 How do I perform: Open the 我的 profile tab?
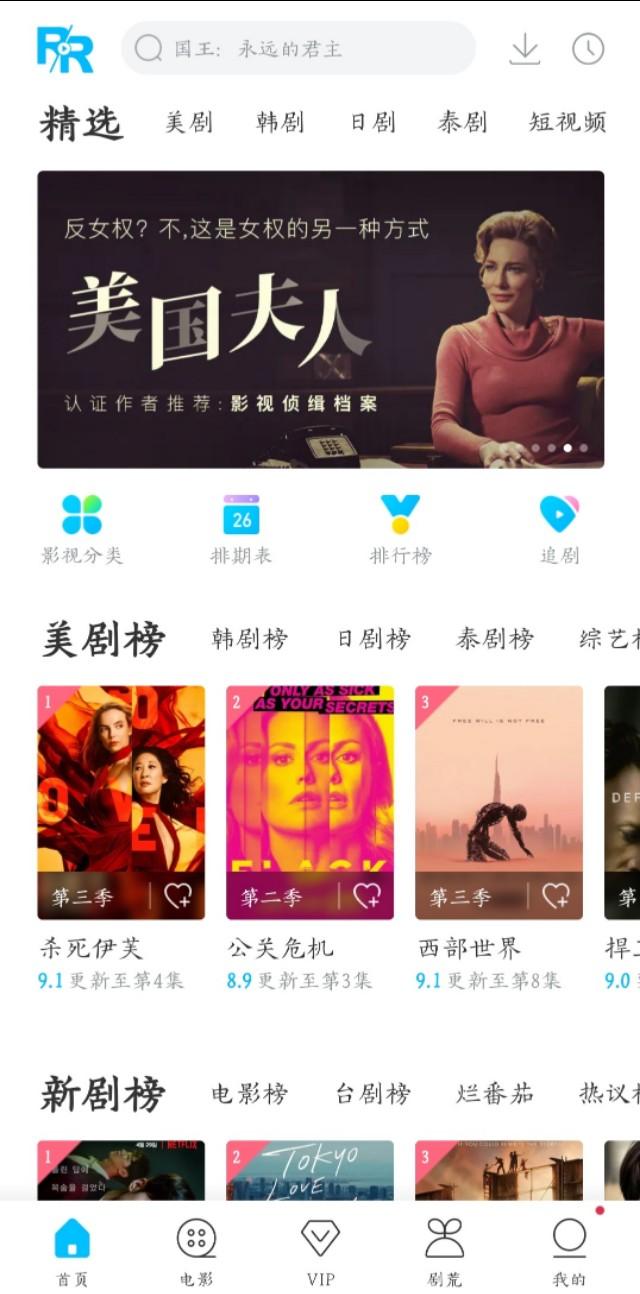(x=569, y=1250)
